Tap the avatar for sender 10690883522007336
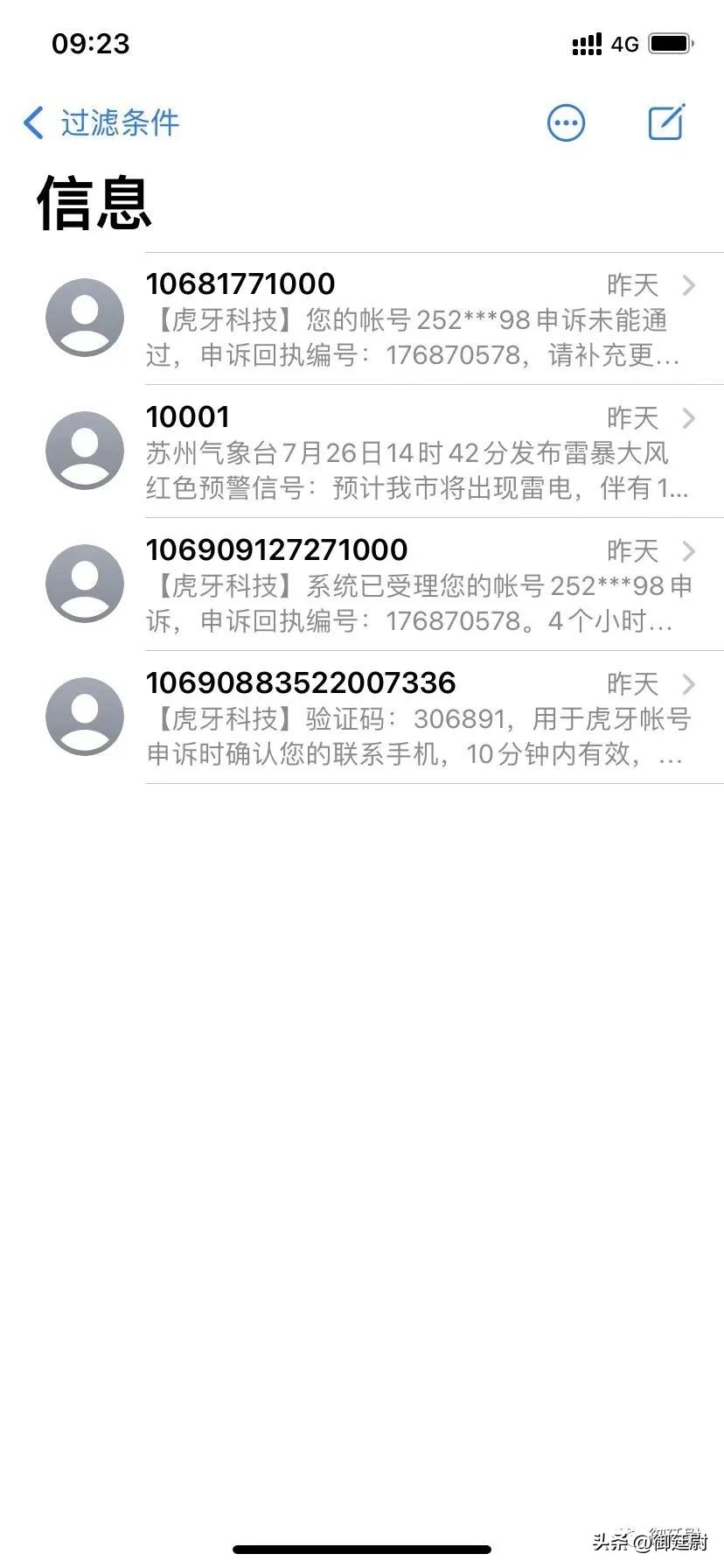This screenshot has height=1568, width=724. tap(84, 716)
